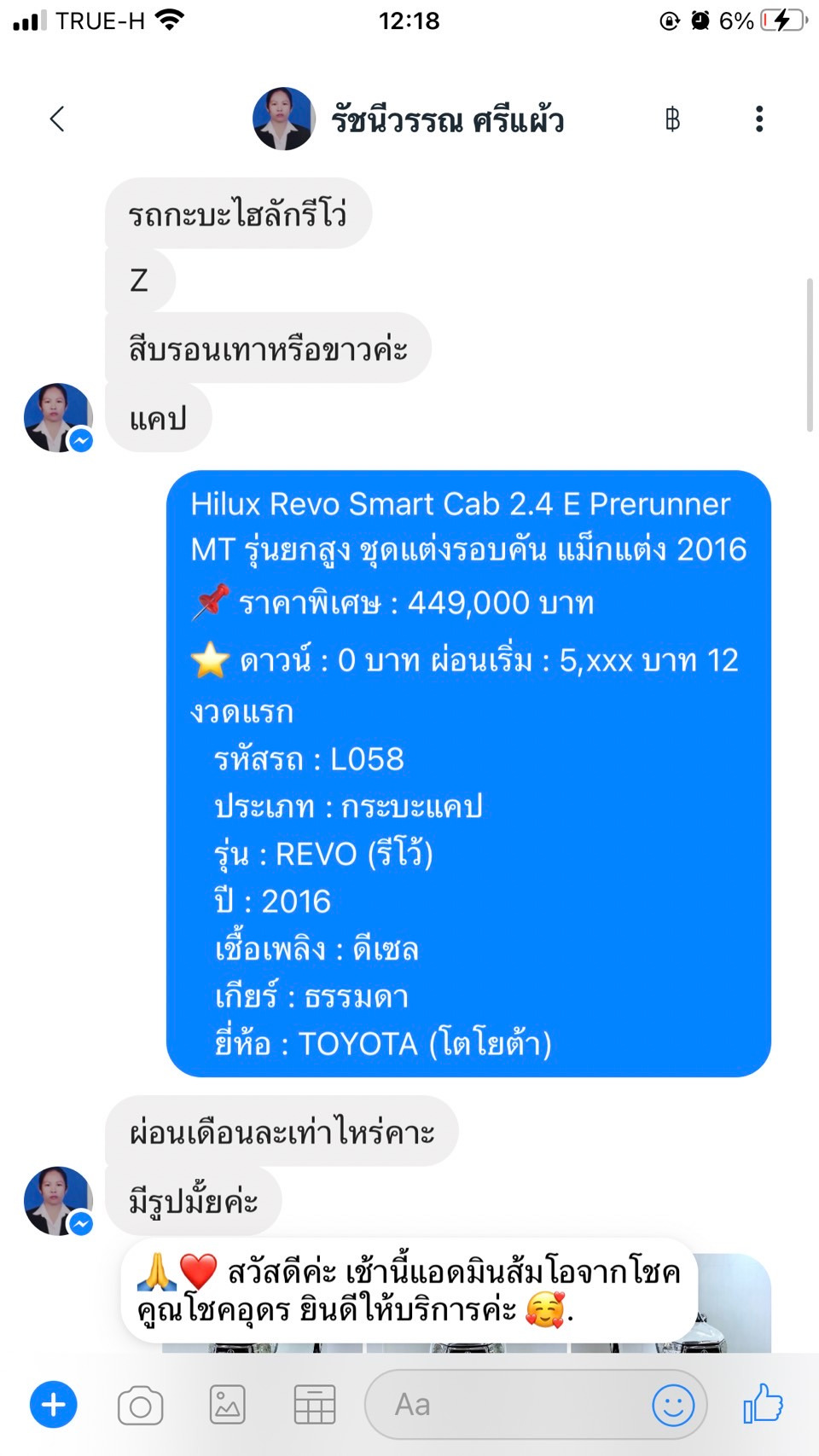Open the camera to take a photo
The width and height of the screenshot is (819, 1456).
(x=141, y=1406)
